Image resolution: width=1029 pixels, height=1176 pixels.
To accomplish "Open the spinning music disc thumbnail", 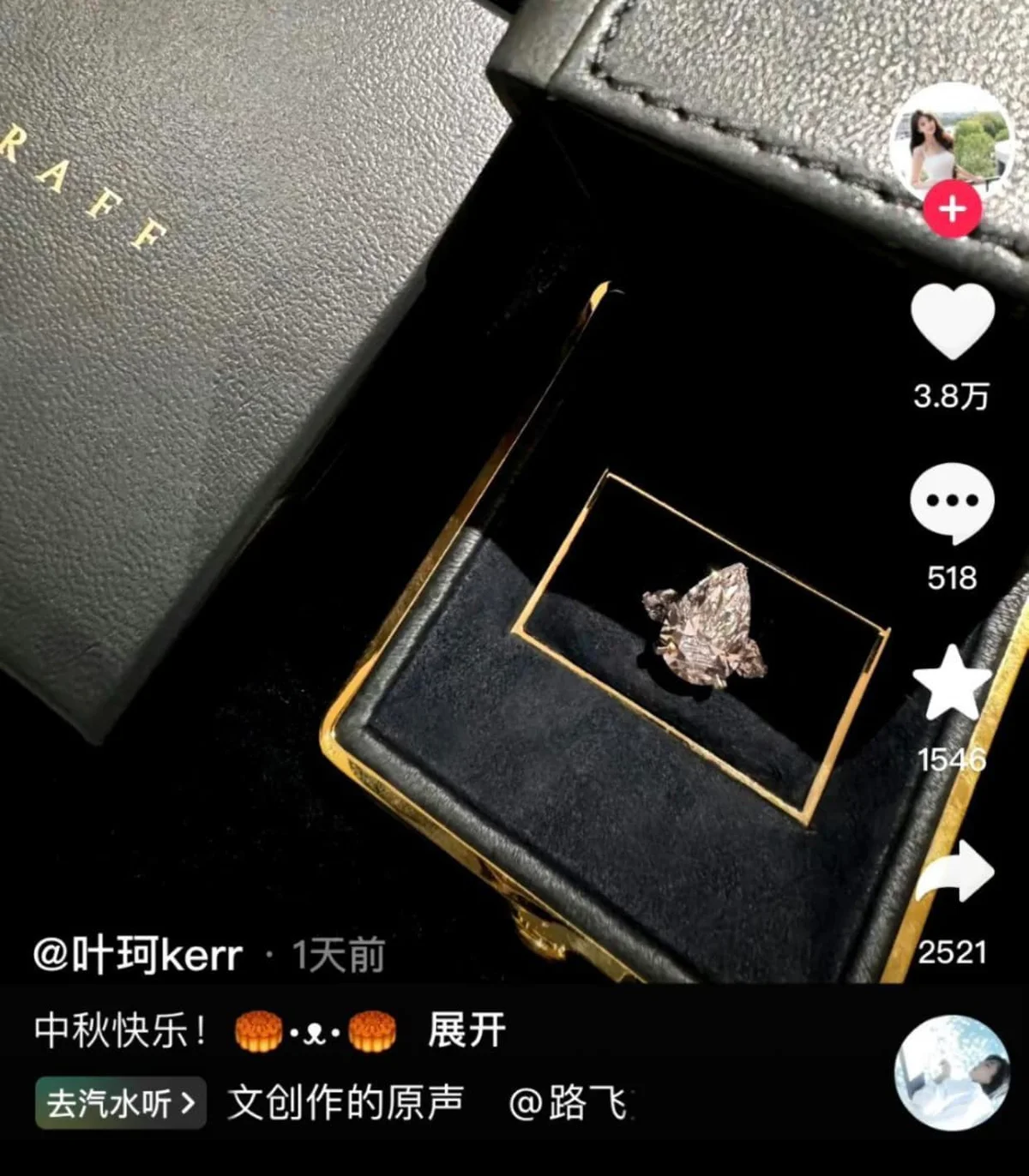I will [951, 1073].
